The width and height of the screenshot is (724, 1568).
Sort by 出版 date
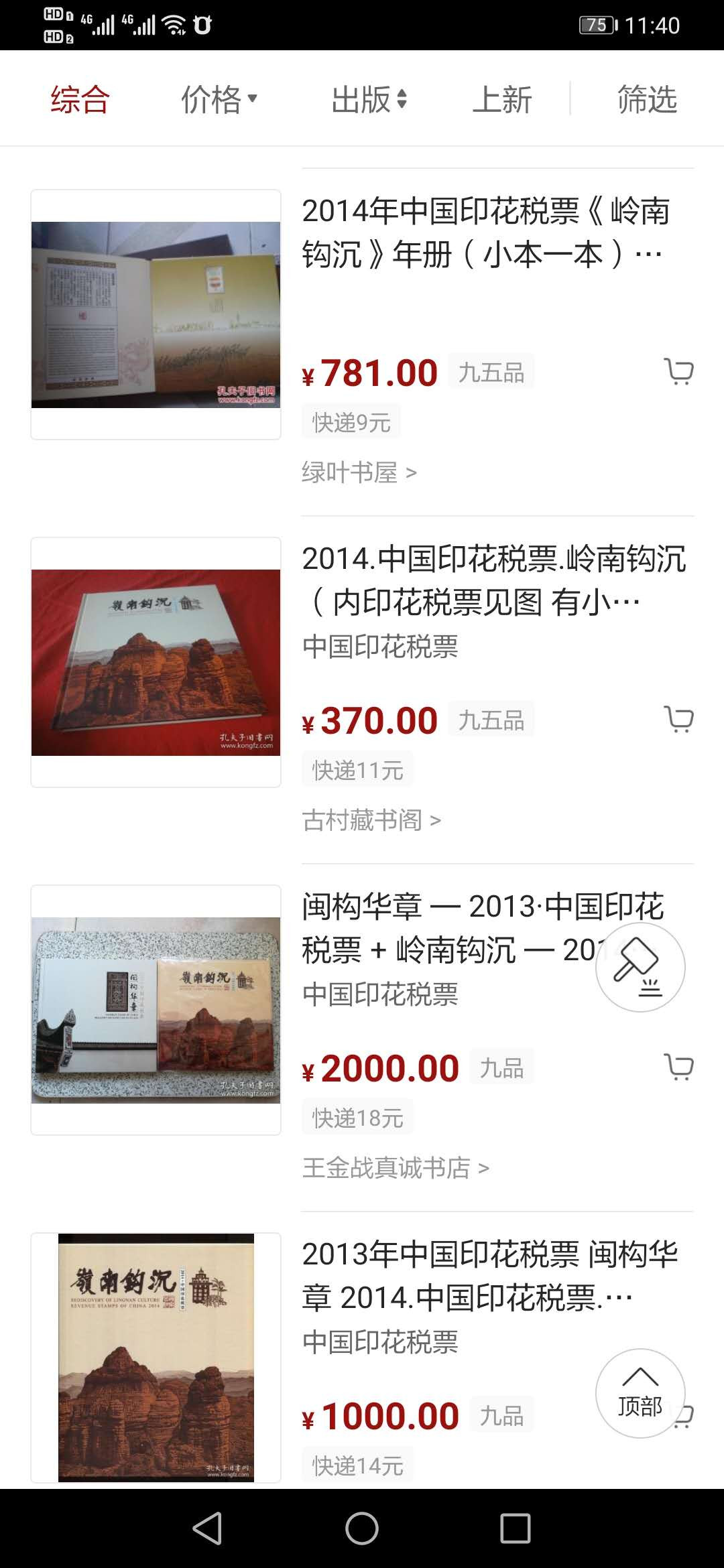tap(368, 99)
